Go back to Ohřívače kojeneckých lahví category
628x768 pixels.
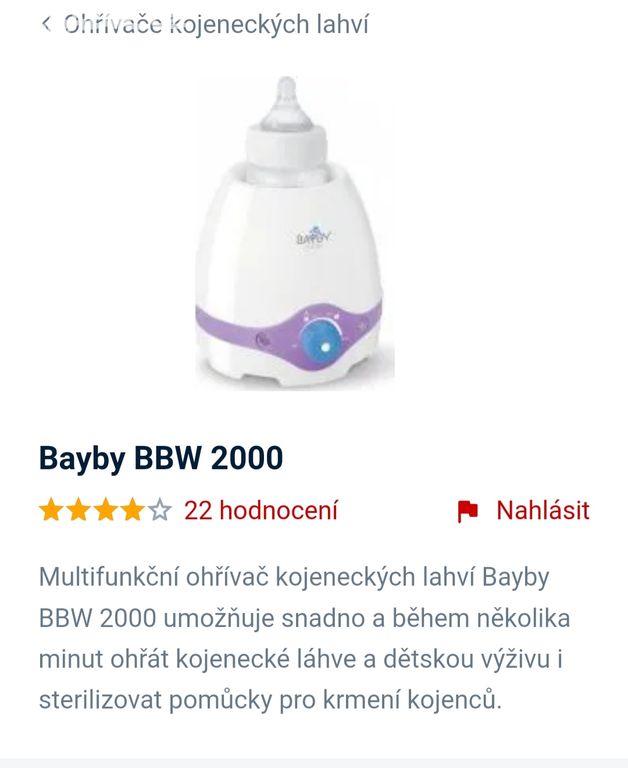(x=205, y=25)
